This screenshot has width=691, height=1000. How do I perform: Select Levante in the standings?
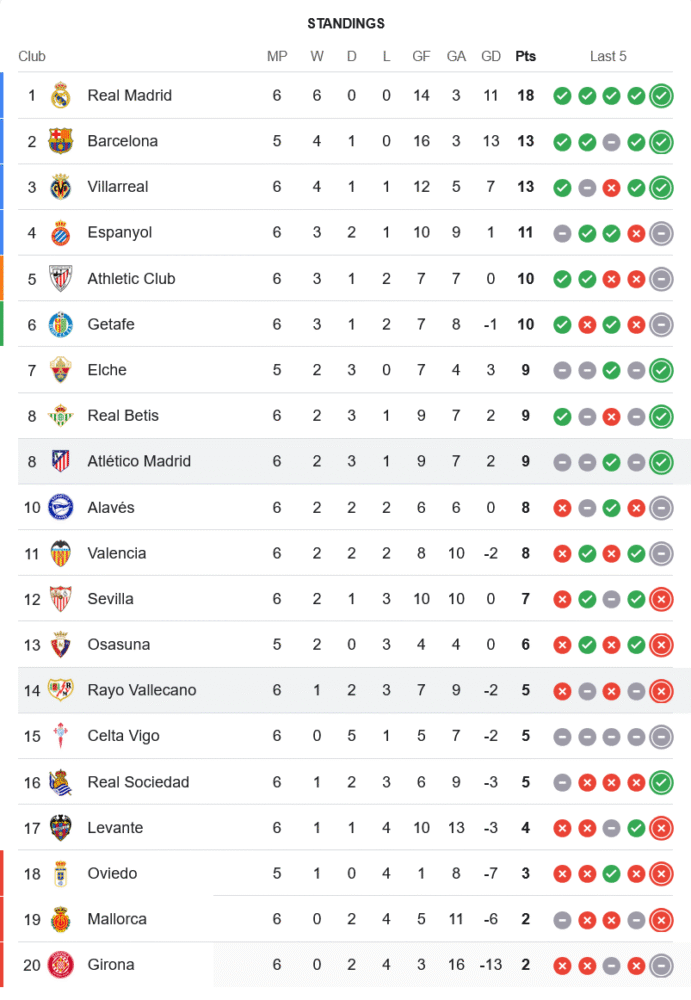point(116,828)
